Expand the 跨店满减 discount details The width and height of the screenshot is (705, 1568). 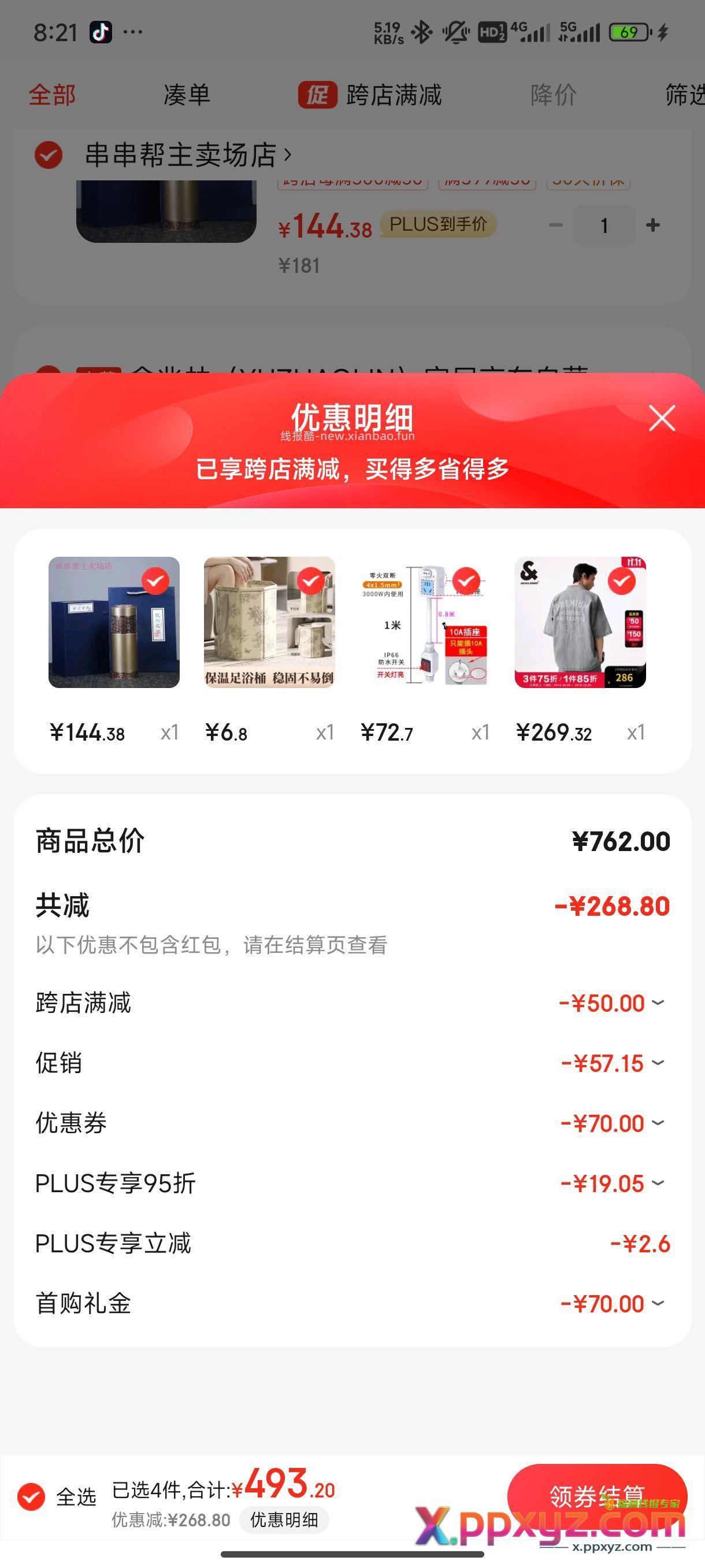[658, 1003]
